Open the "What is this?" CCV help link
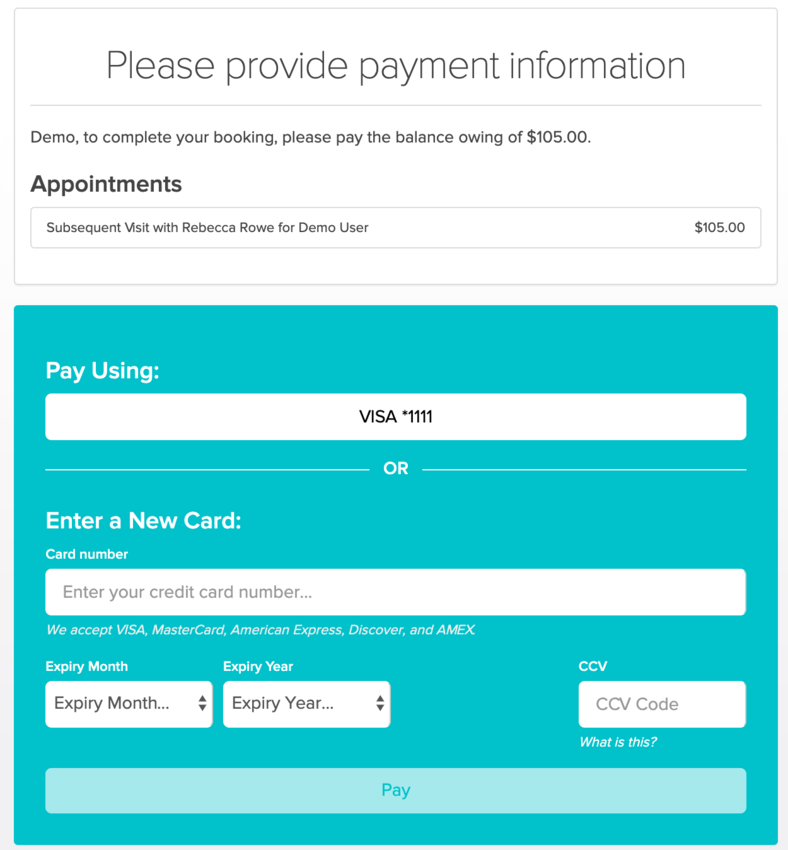This screenshot has width=788, height=850. [617, 742]
